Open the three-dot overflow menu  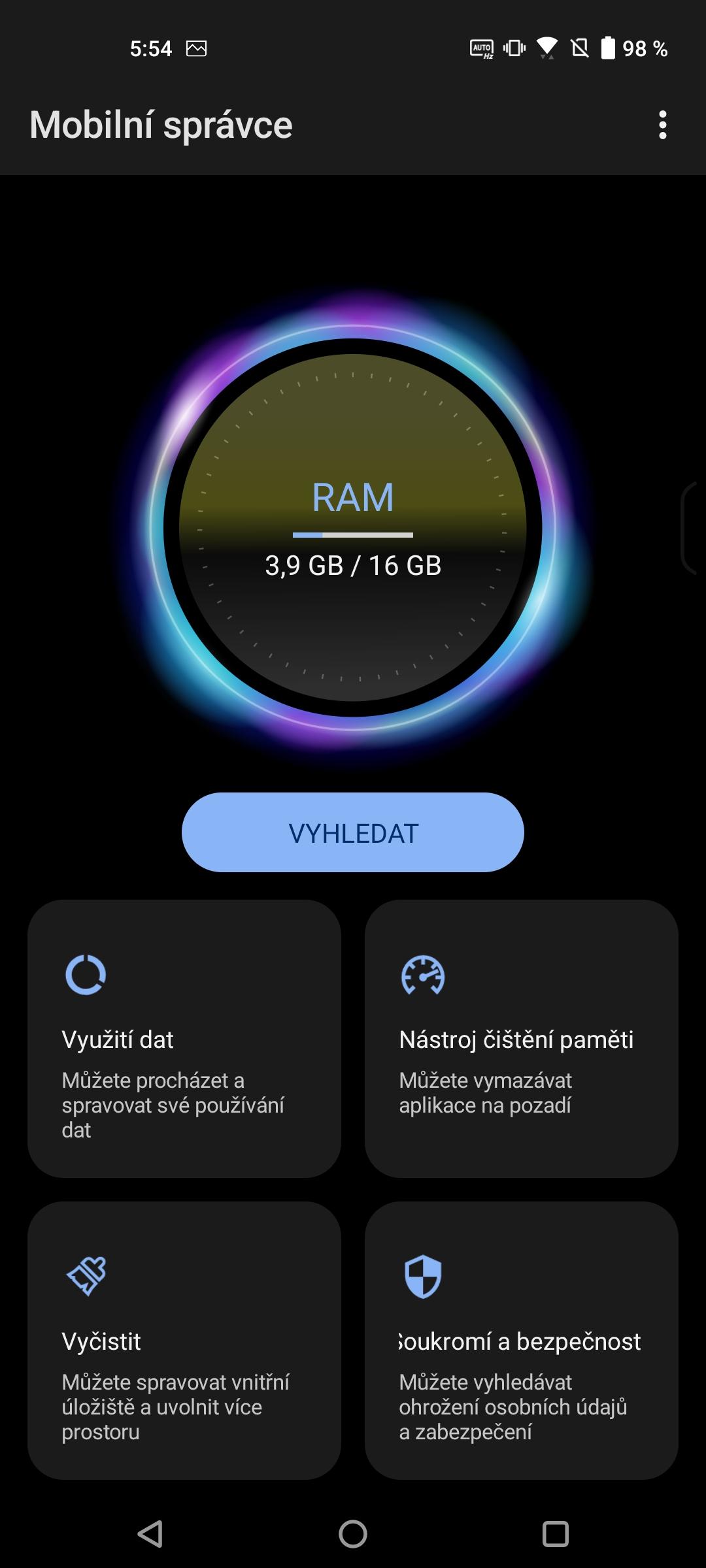click(x=663, y=125)
